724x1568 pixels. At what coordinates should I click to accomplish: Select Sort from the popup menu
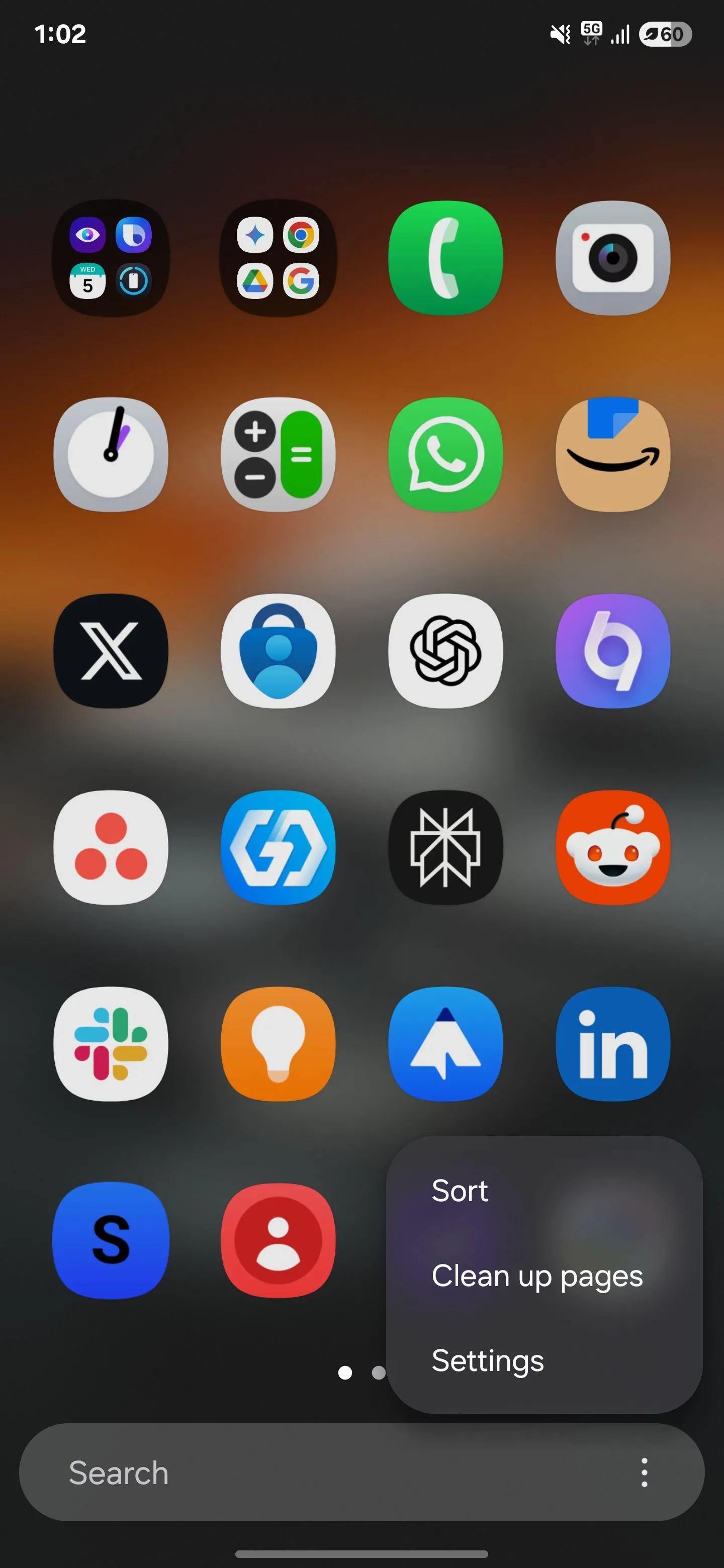pos(460,1191)
